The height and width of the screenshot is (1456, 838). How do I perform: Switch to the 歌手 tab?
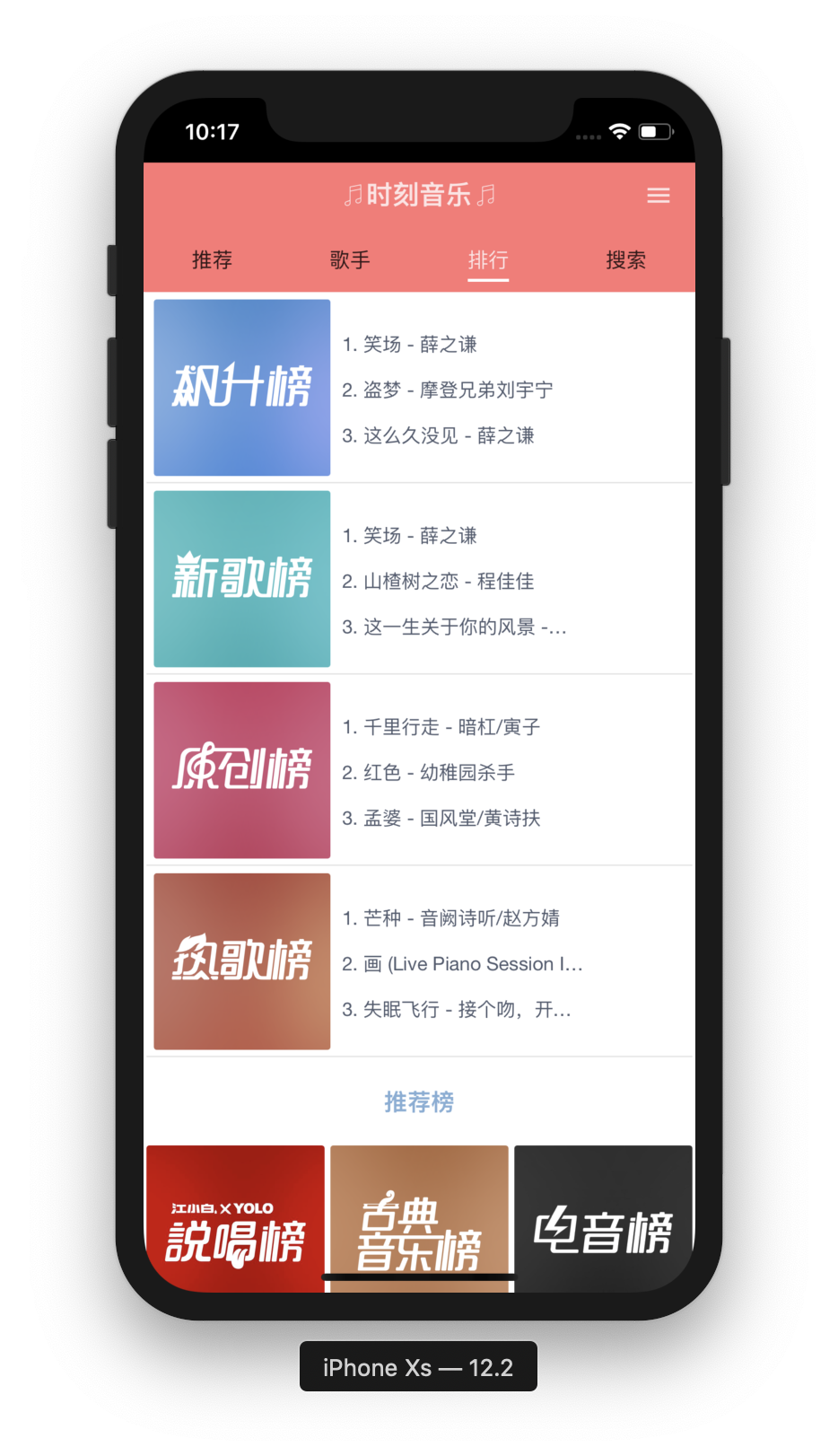point(350,260)
